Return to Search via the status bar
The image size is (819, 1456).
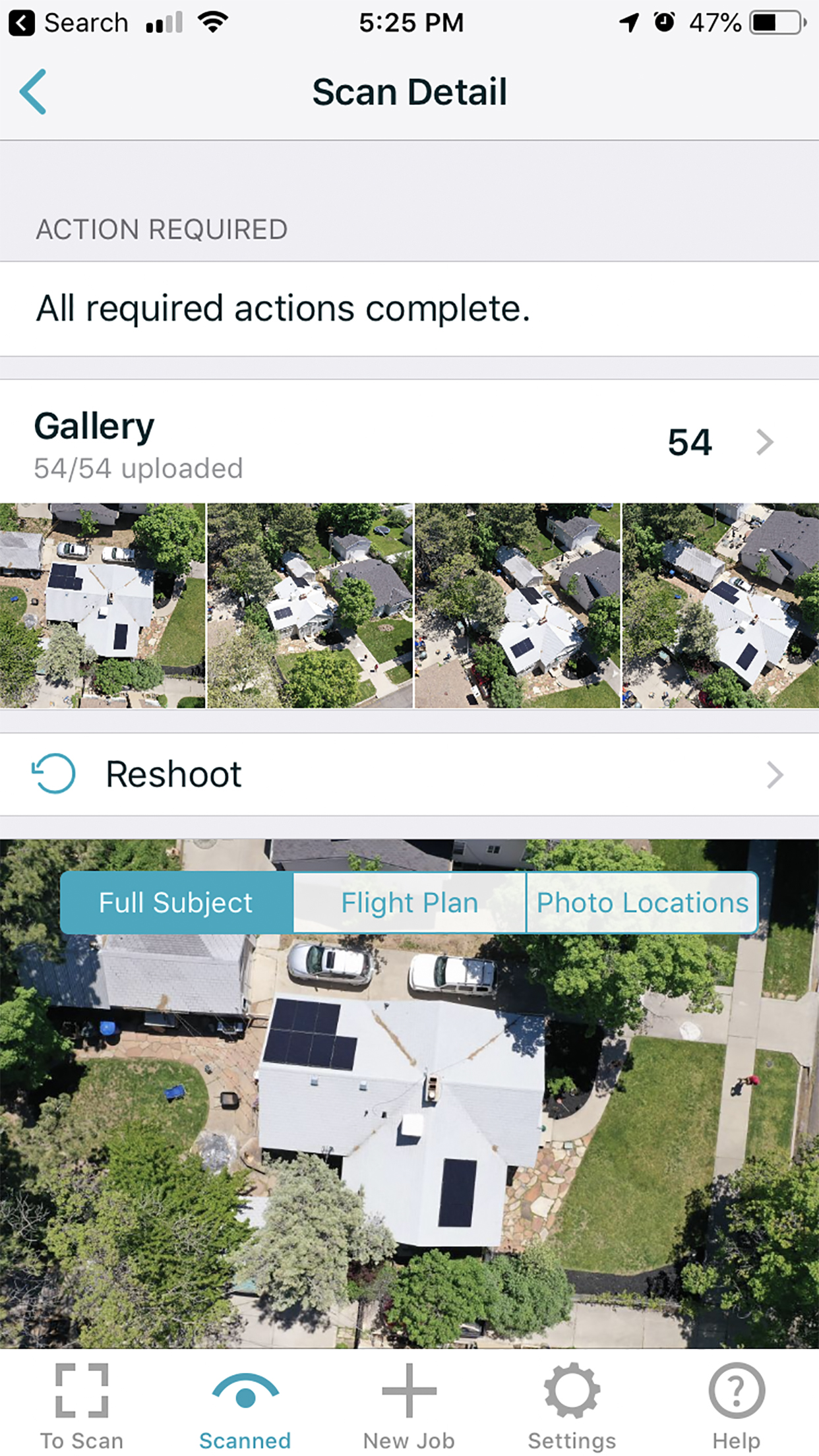click(x=69, y=24)
